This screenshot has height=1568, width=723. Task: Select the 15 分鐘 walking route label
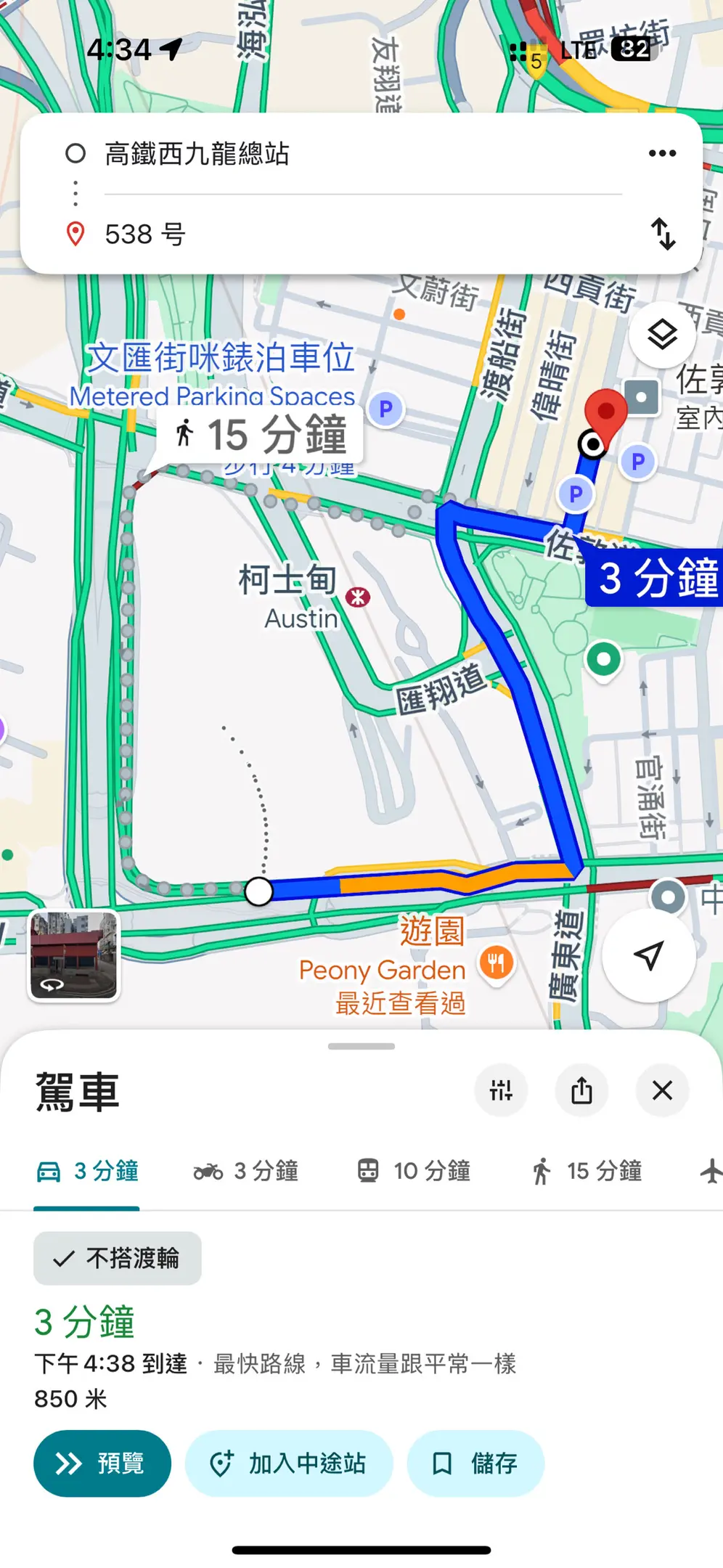[x=260, y=435]
